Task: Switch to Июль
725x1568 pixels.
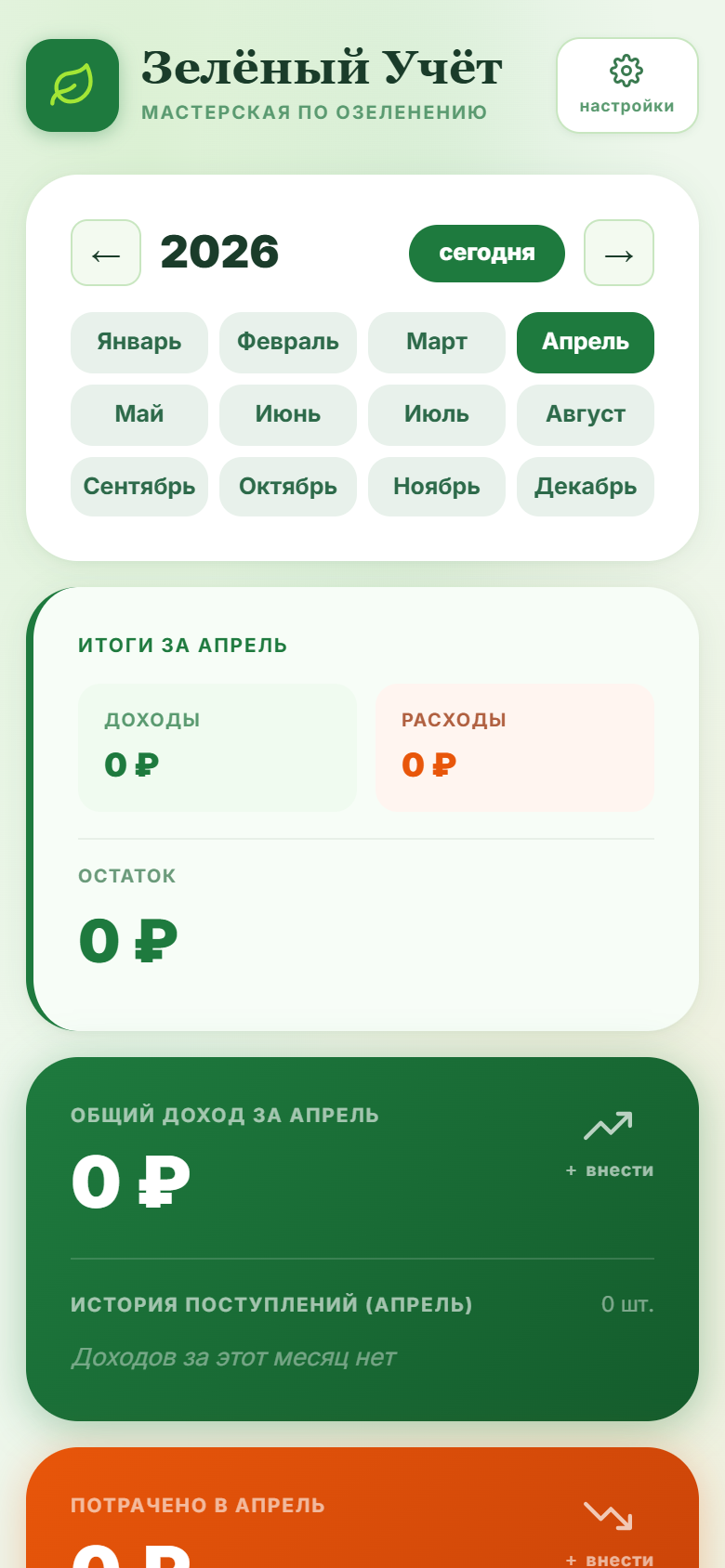Action: (436, 414)
